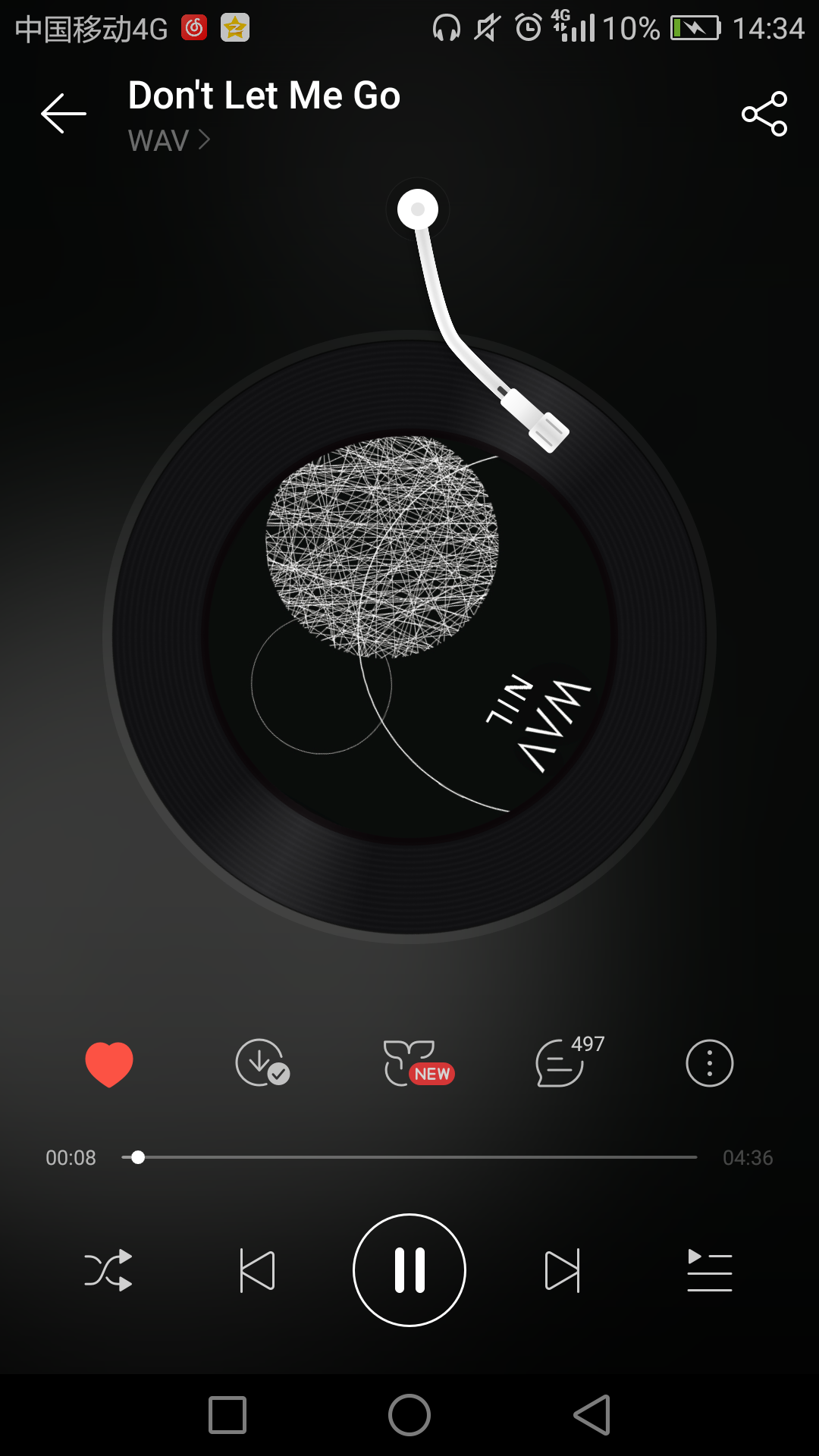Tap the playback progress bar
Viewport: 819px width, 1456px height.
[409, 1157]
